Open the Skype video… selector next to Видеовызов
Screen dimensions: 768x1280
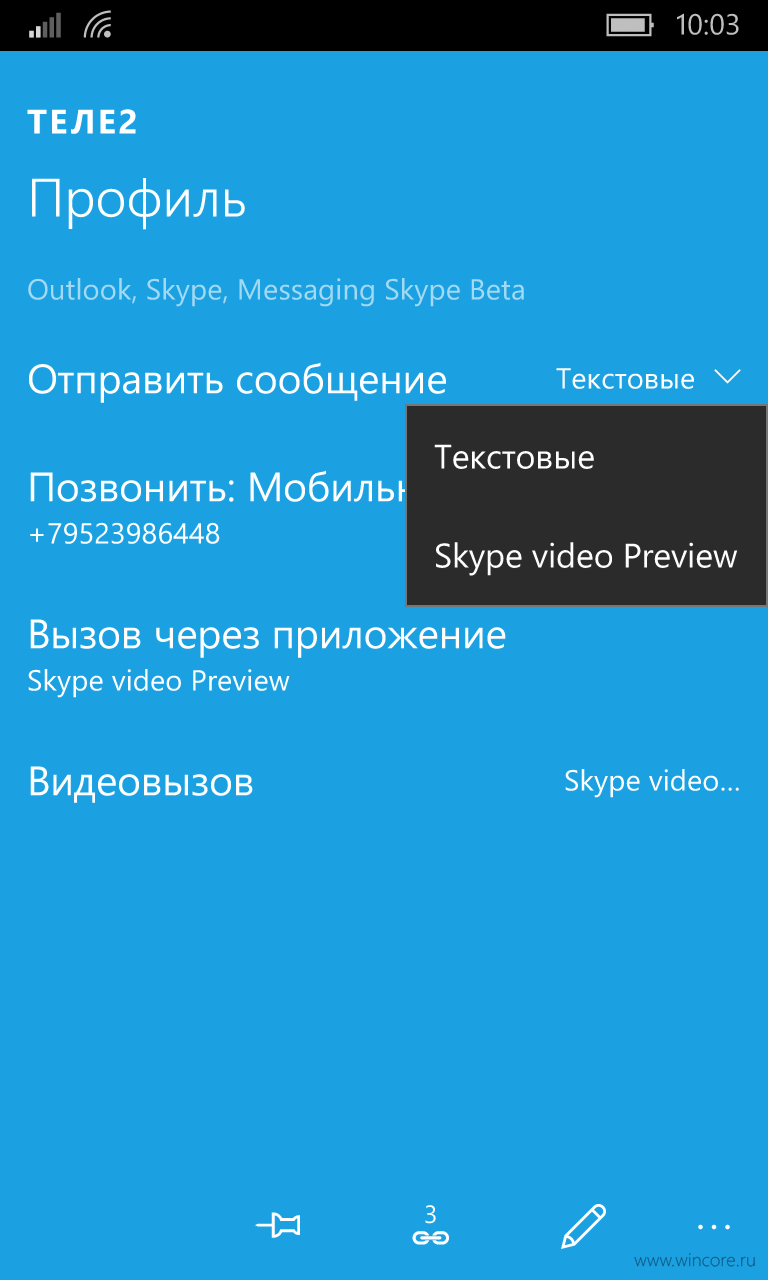(x=652, y=781)
